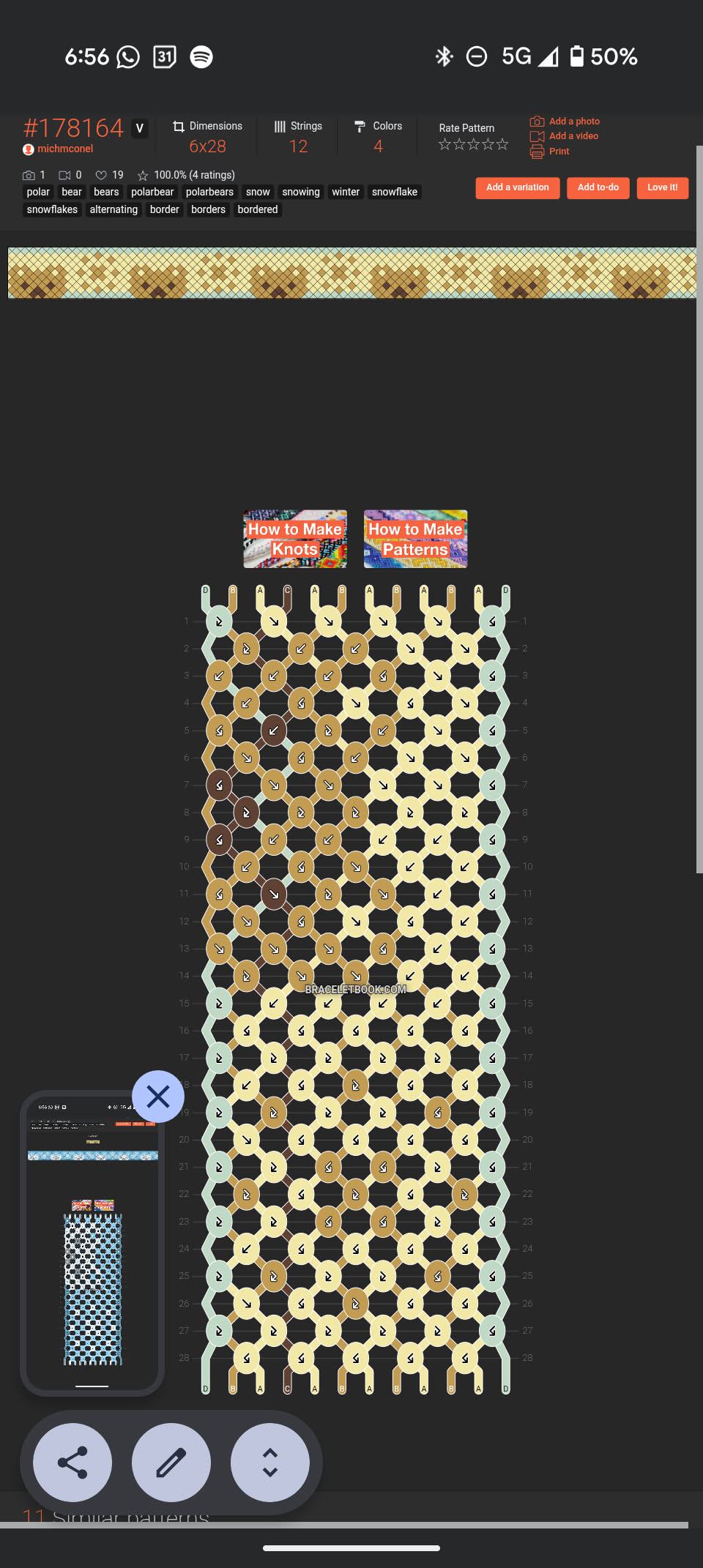Tap the Add a variation button
The height and width of the screenshot is (1568, 703).
(x=517, y=187)
